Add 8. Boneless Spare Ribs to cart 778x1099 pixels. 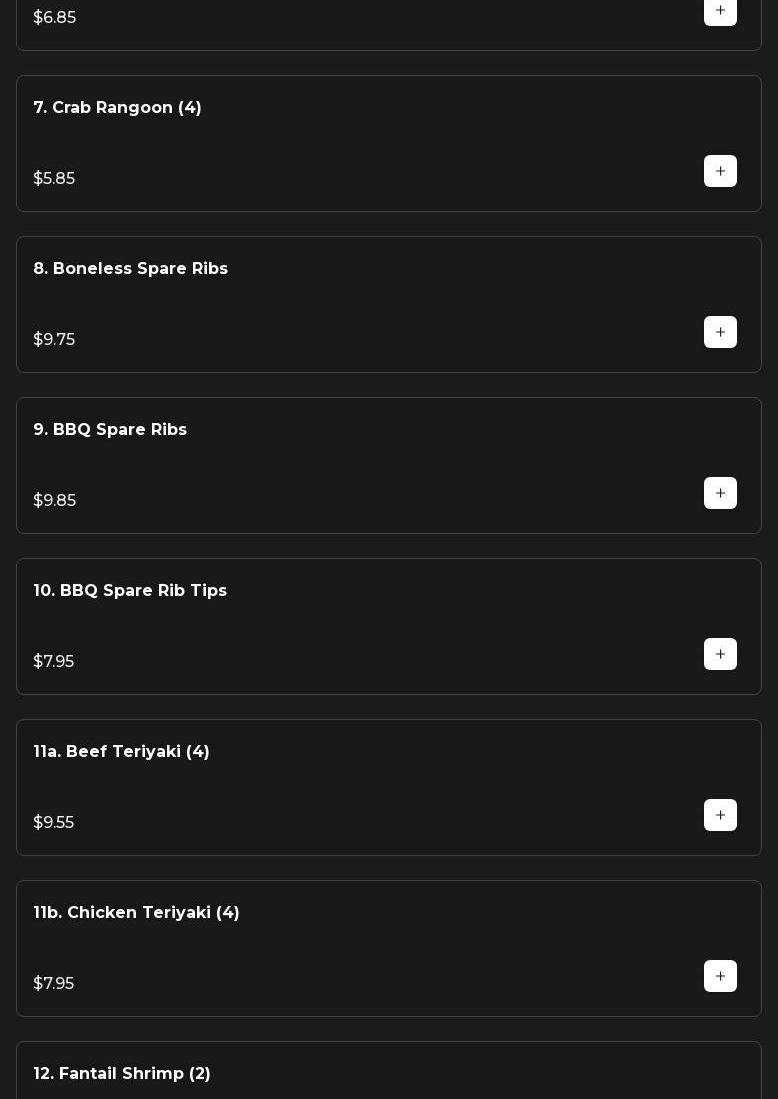coord(720,332)
